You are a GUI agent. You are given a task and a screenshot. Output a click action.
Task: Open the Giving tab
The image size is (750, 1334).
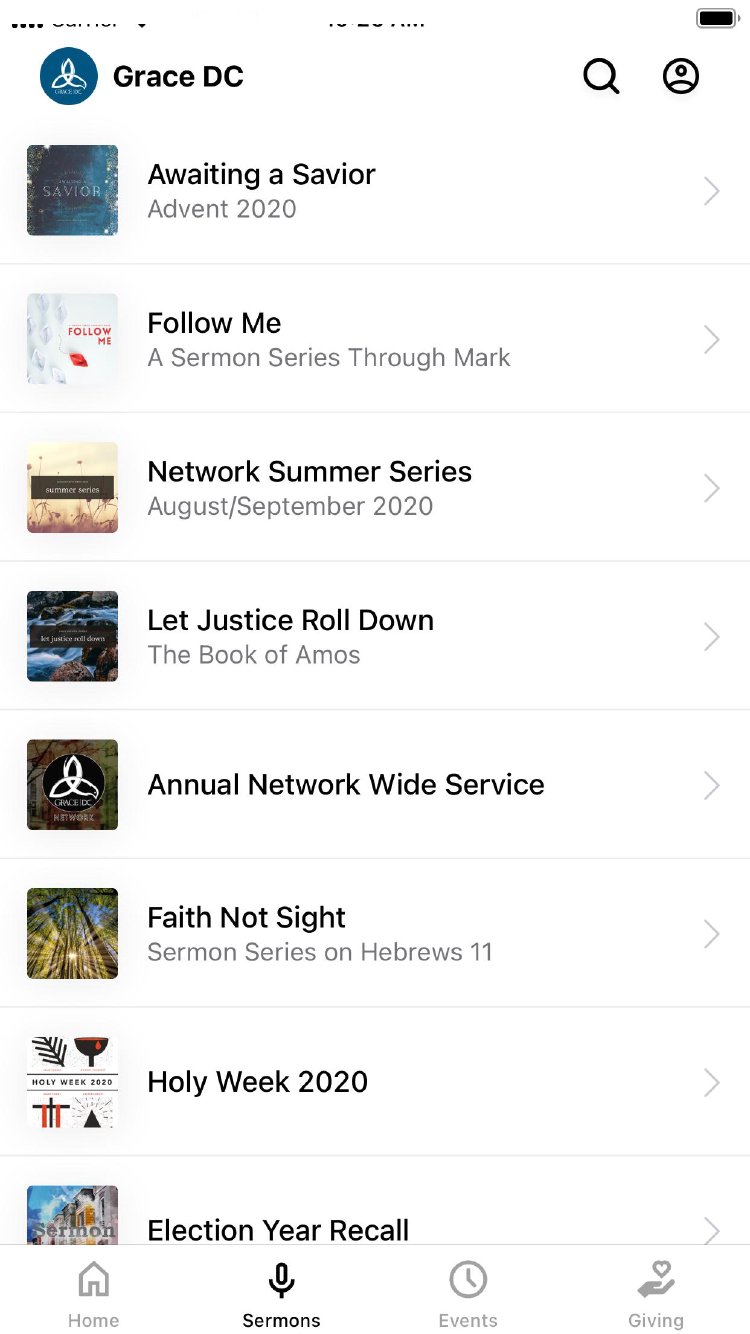click(656, 1294)
